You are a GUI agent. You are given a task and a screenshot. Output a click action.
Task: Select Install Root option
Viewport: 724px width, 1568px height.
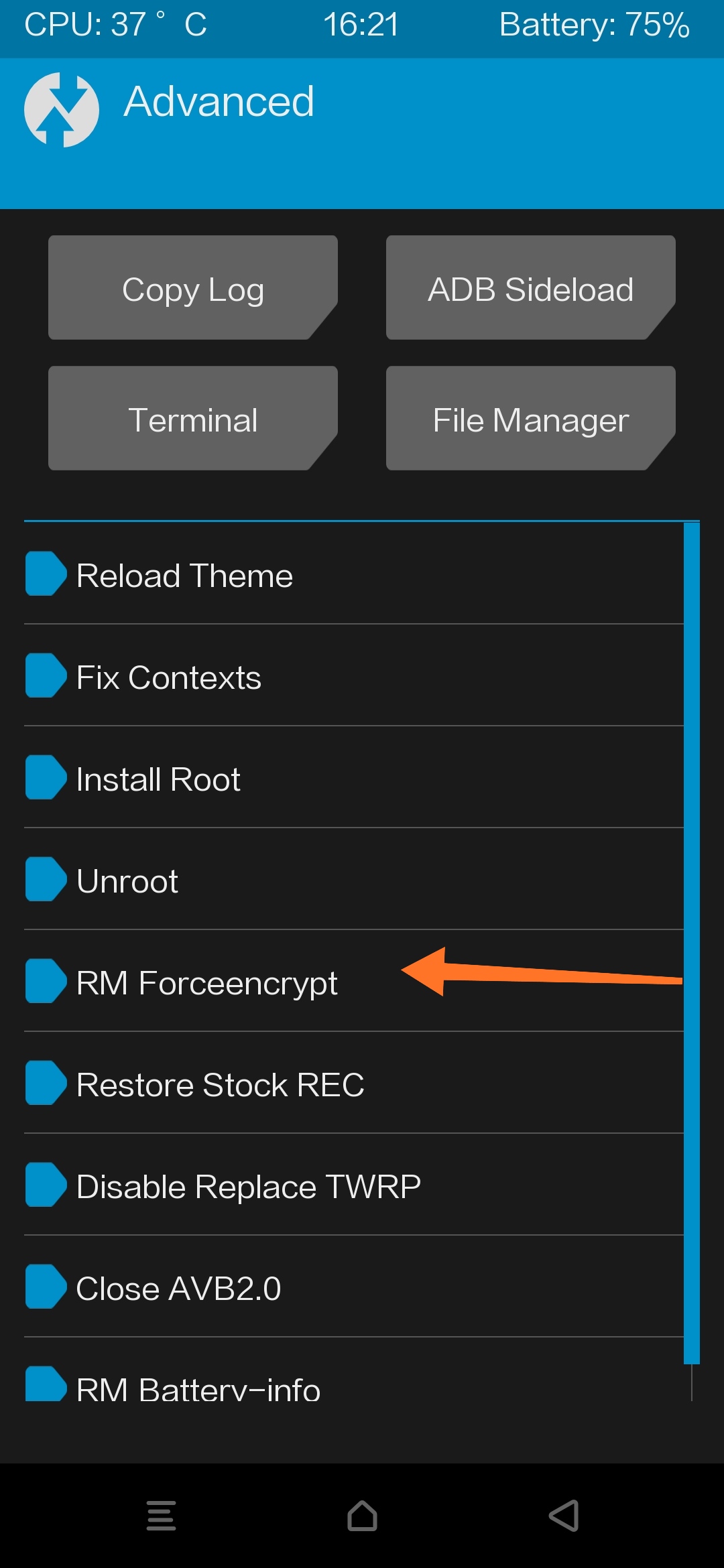pyautogui.click(x=354, y=778)
